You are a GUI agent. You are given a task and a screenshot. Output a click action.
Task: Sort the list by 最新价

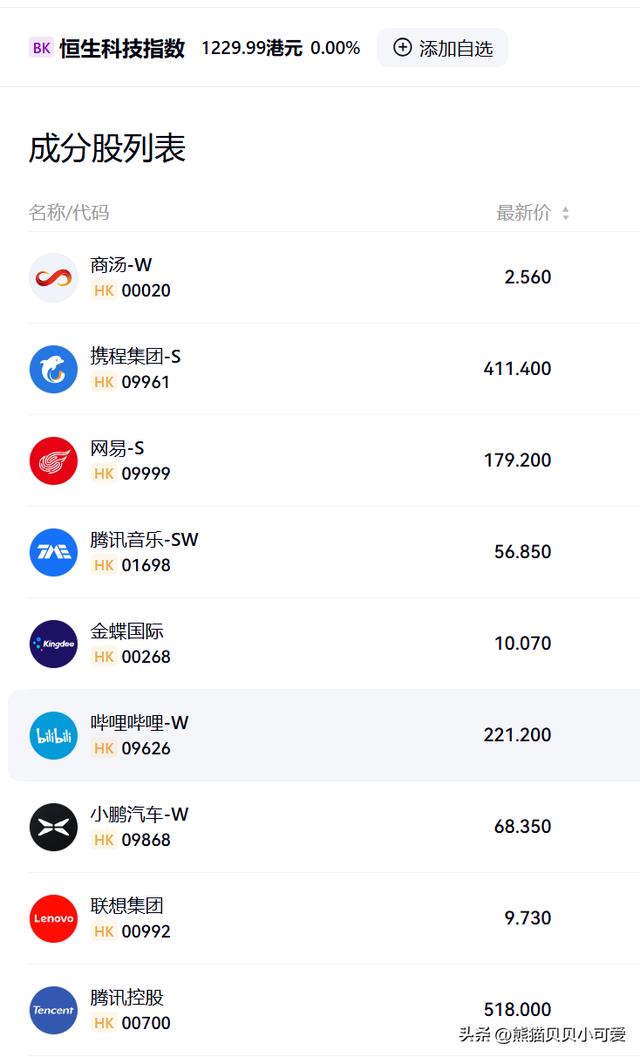click(533, 213)
